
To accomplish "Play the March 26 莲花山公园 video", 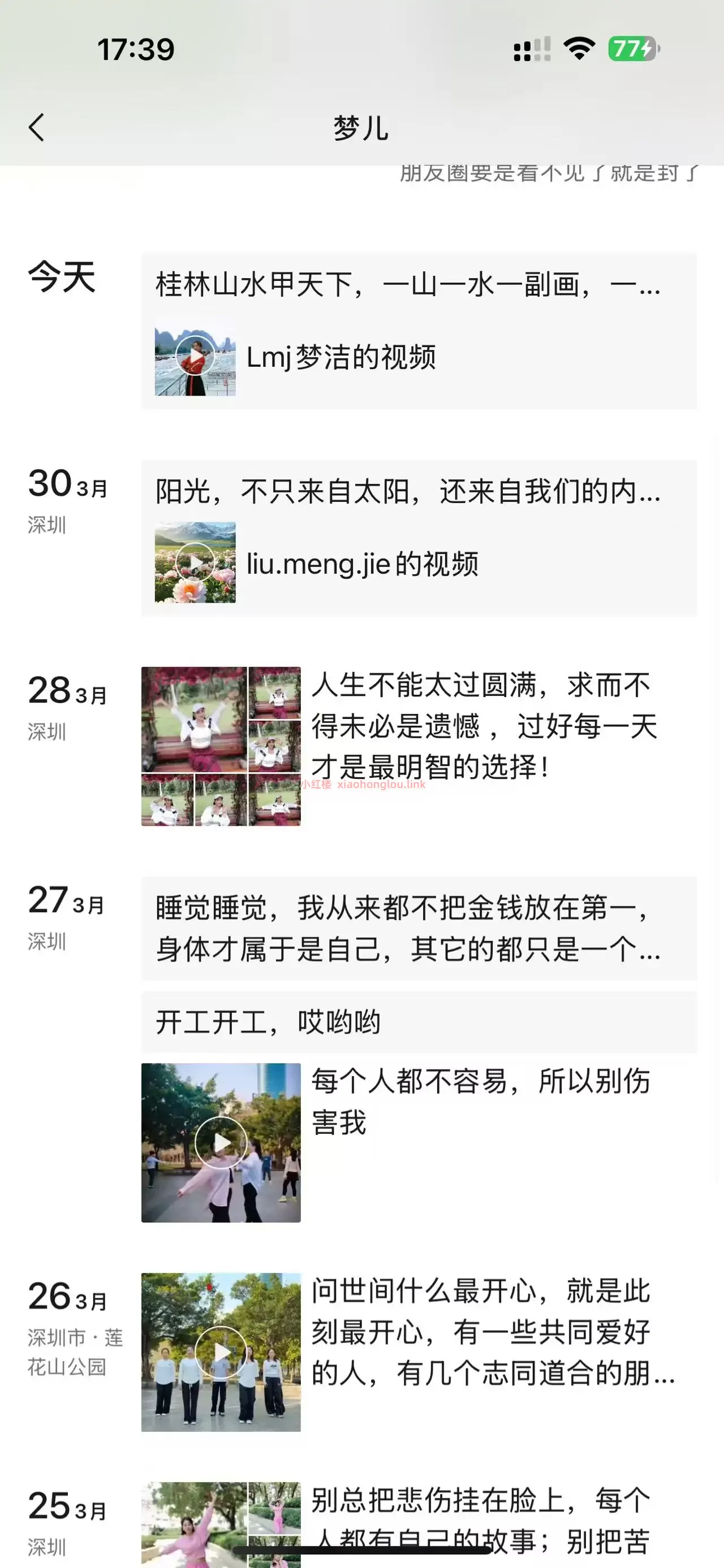I will (x=221, y=1352).
